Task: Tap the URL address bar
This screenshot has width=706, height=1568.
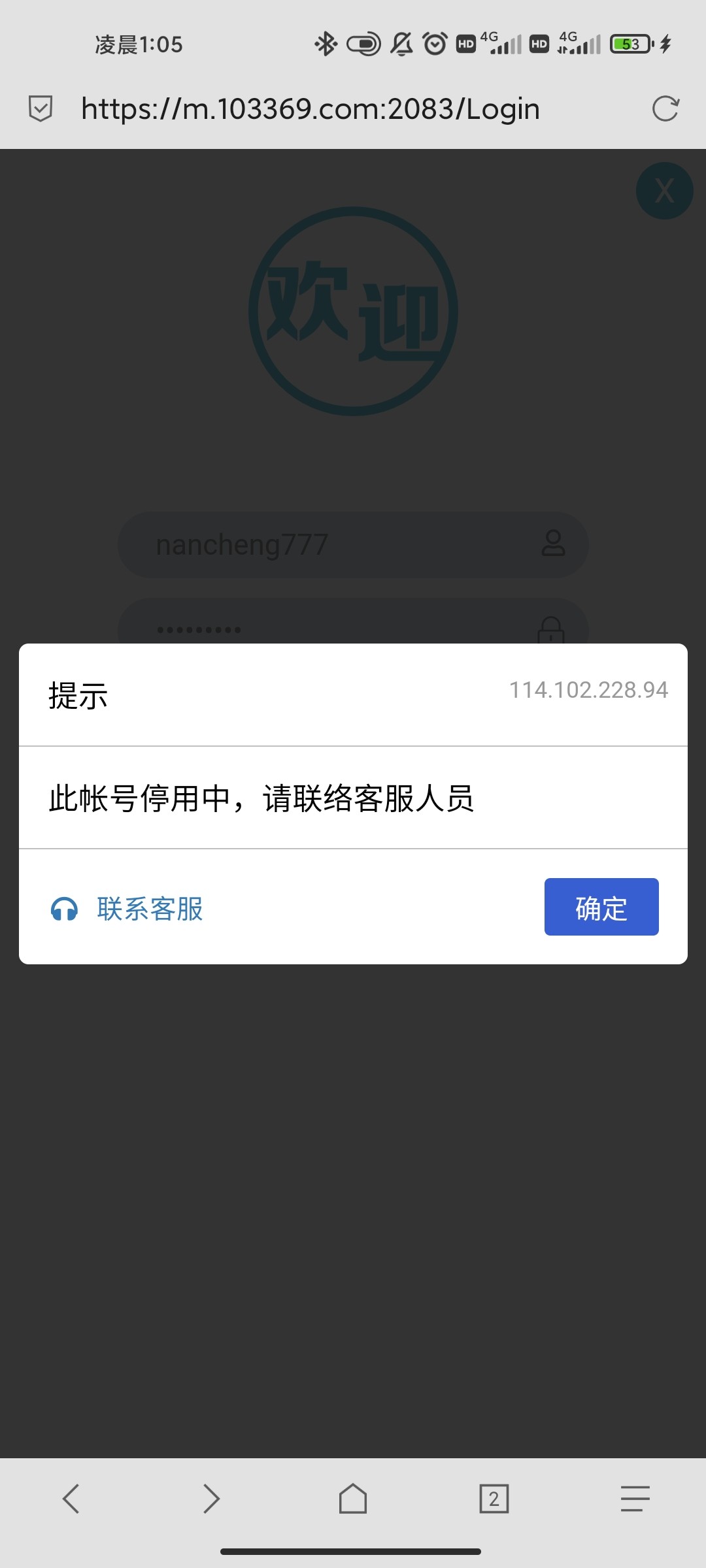Action: click(x=311, y=108)
